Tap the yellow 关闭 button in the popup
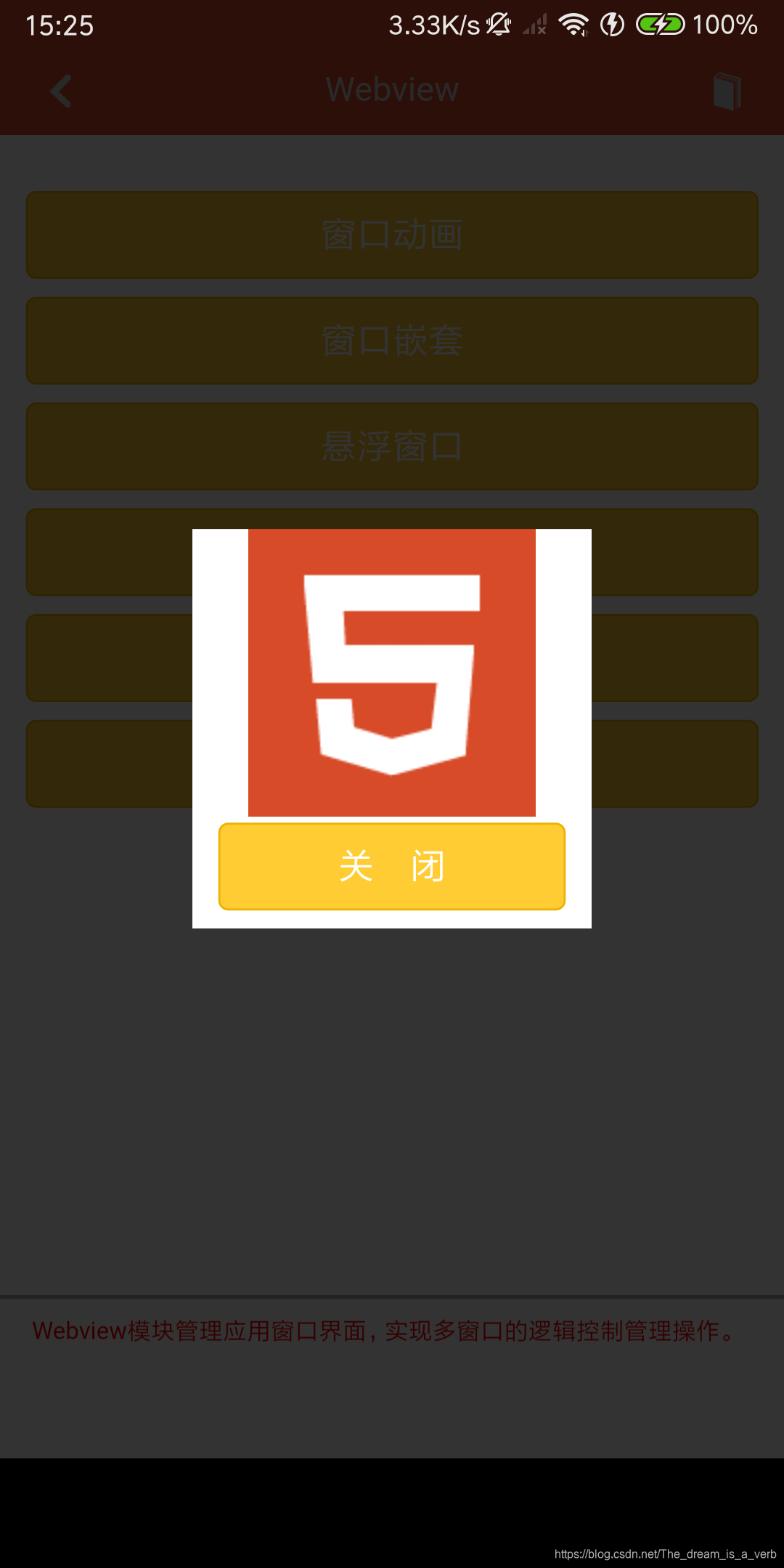This screenshot has height=1568, width=784. (x=392, y=866)
